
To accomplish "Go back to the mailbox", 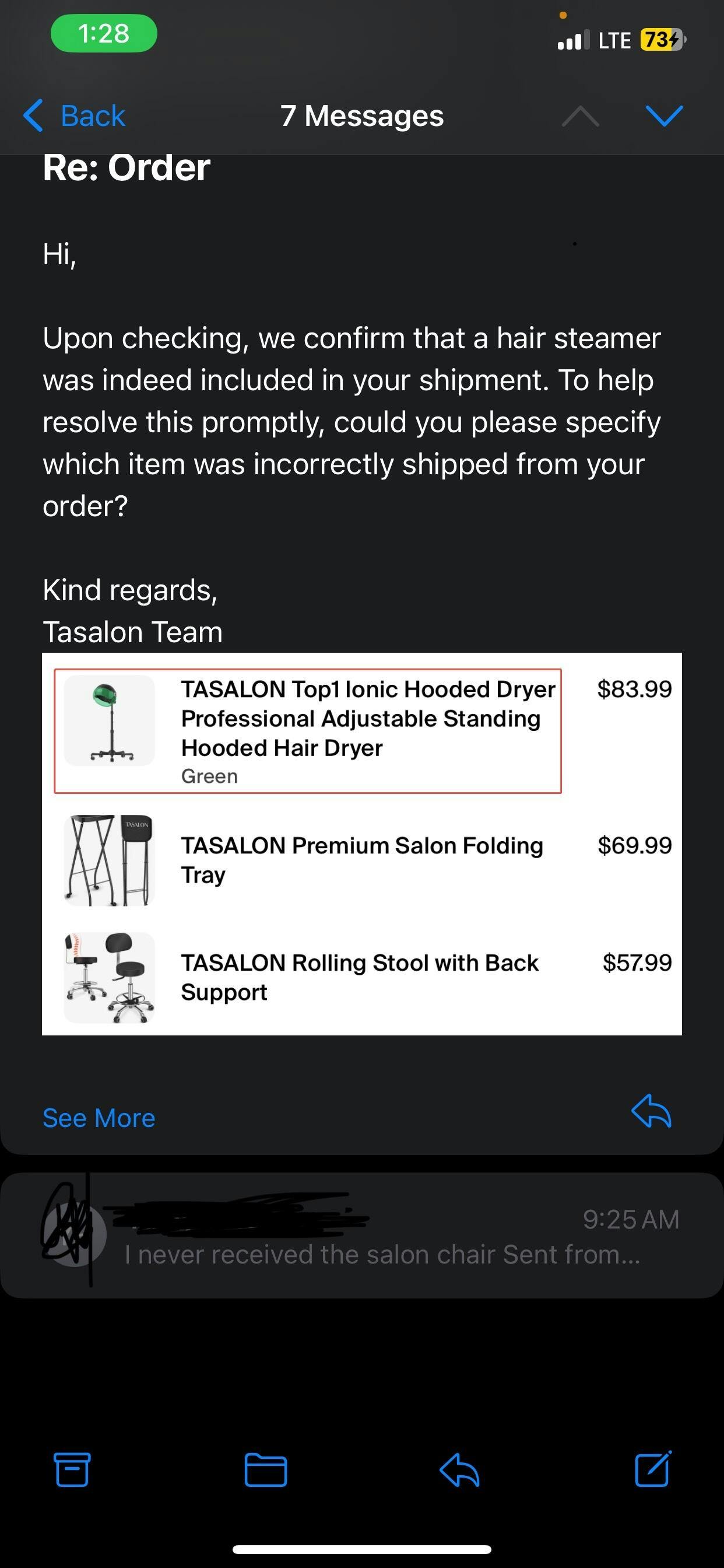I will [74, 116].
